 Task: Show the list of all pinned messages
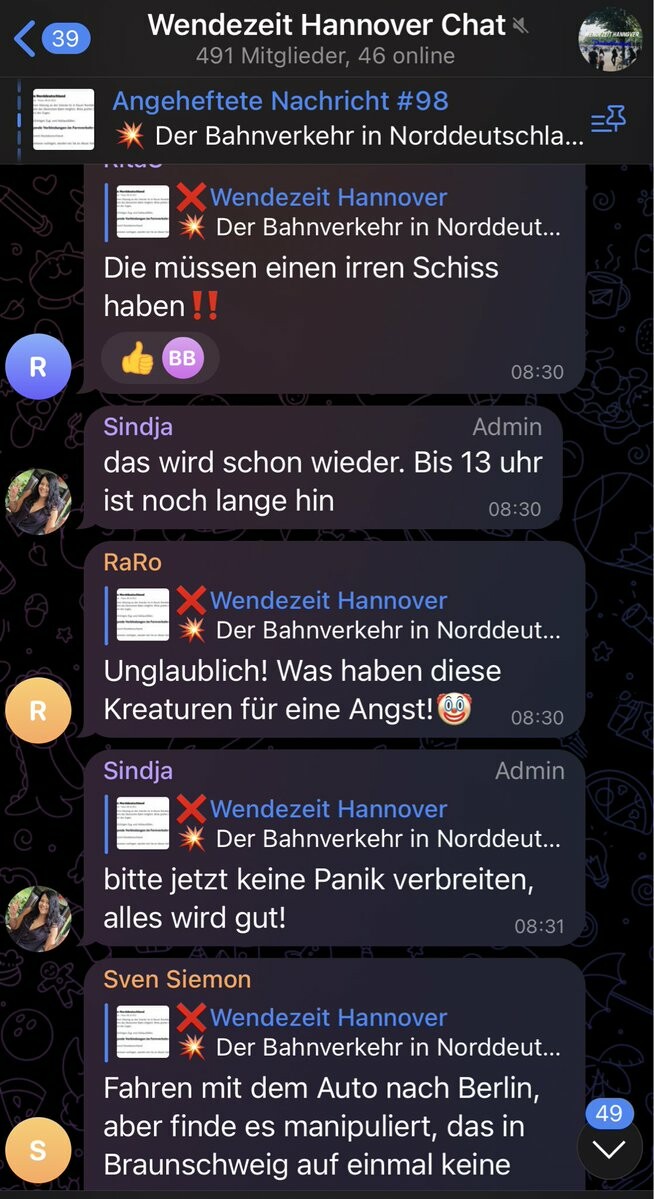point(608,121)
